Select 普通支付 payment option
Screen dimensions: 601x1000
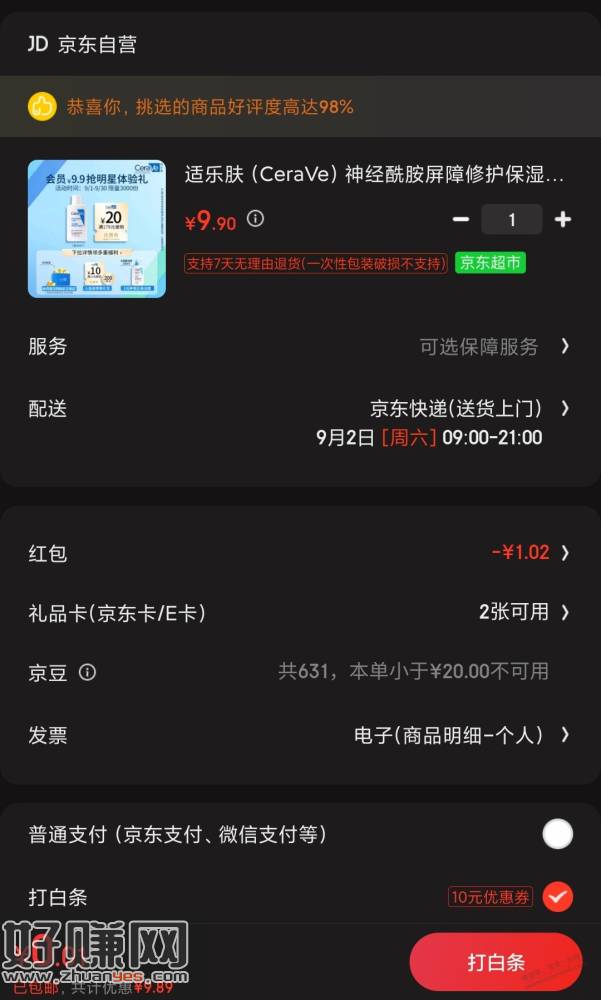(x=557, y=833)
